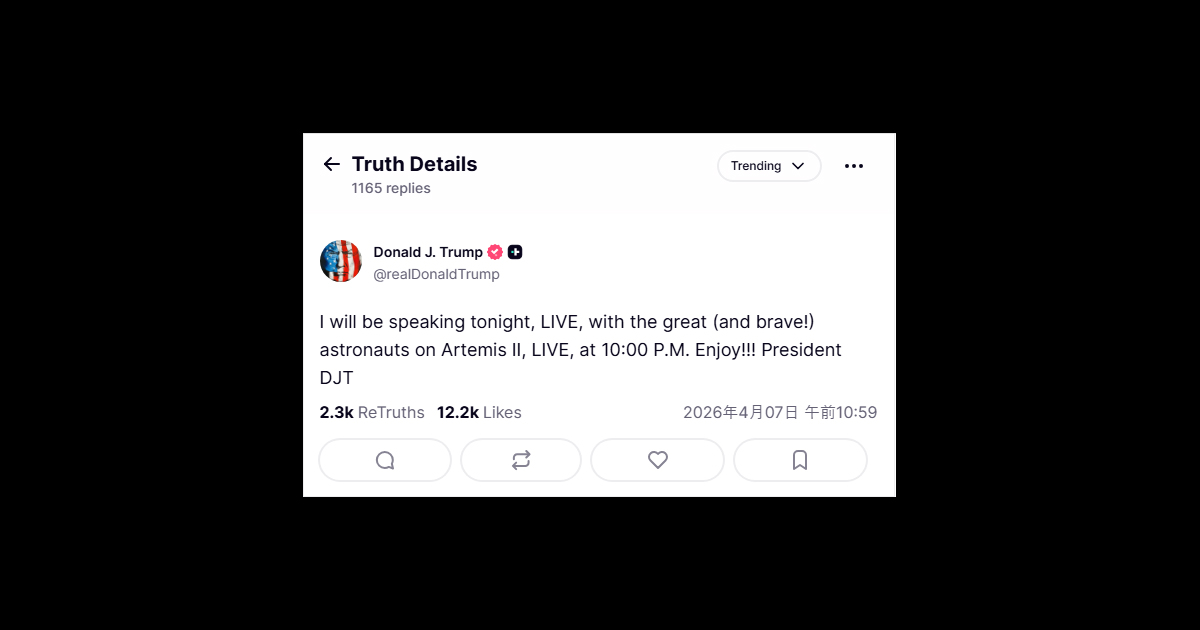The width and height of the screenshot is (1200, 630).
Task: View the 12.2k Likes list
Action: tap(479, 412)
